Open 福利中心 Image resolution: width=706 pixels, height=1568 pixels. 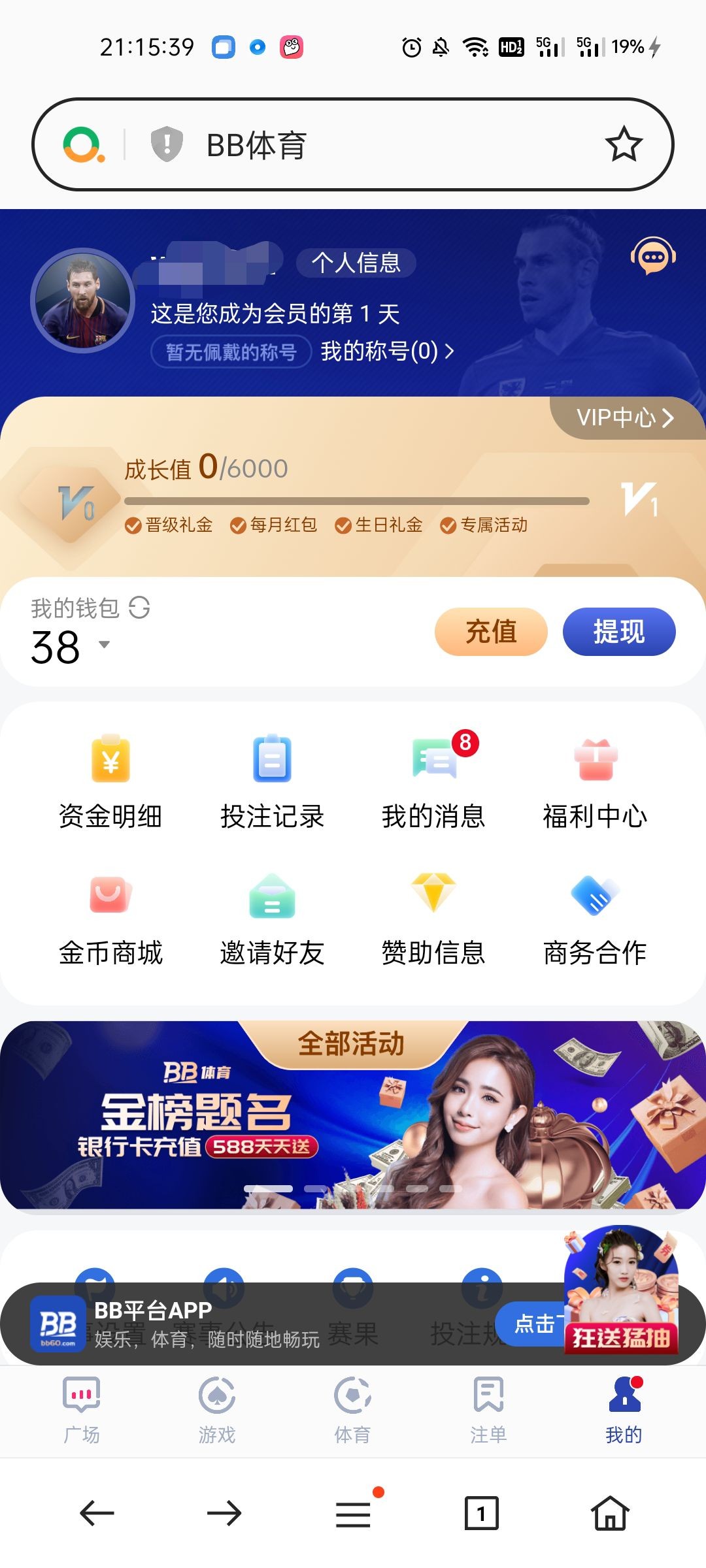pyautogui.click(x=595, y=781)
